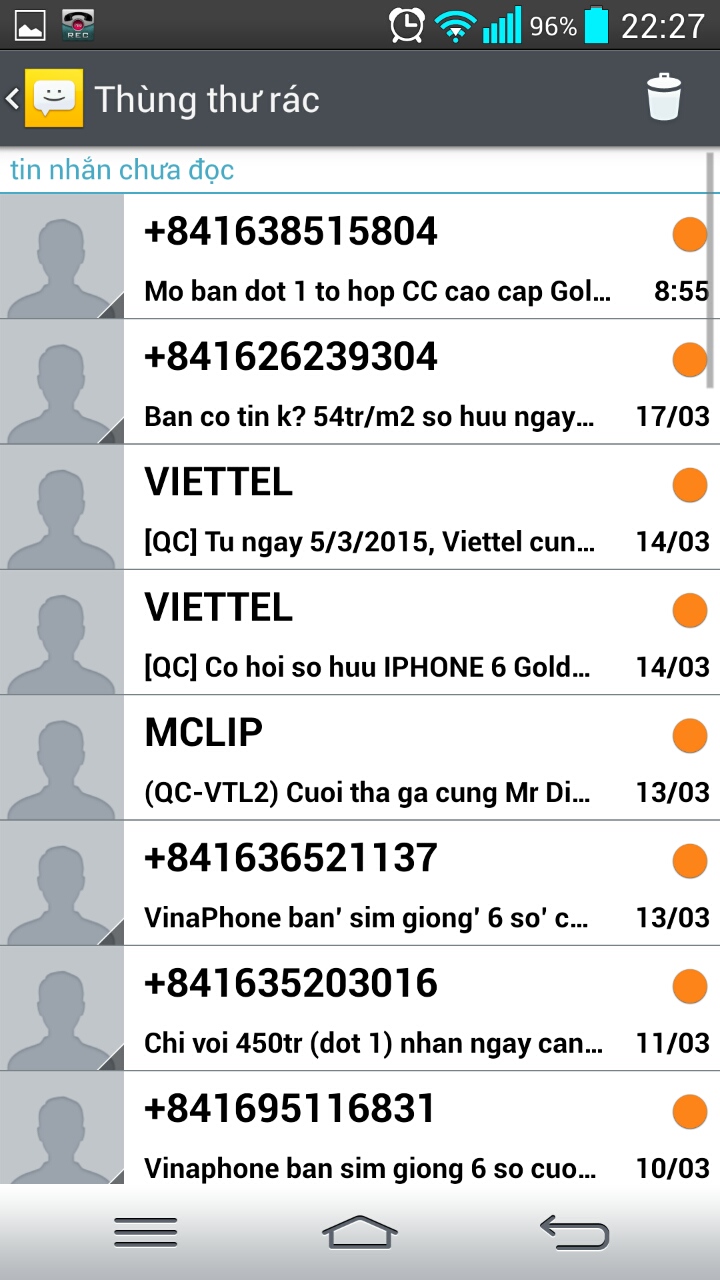Tap the contact avatar for +841638515804
This screenshot has height=1280, width=720.
point(62,257)
